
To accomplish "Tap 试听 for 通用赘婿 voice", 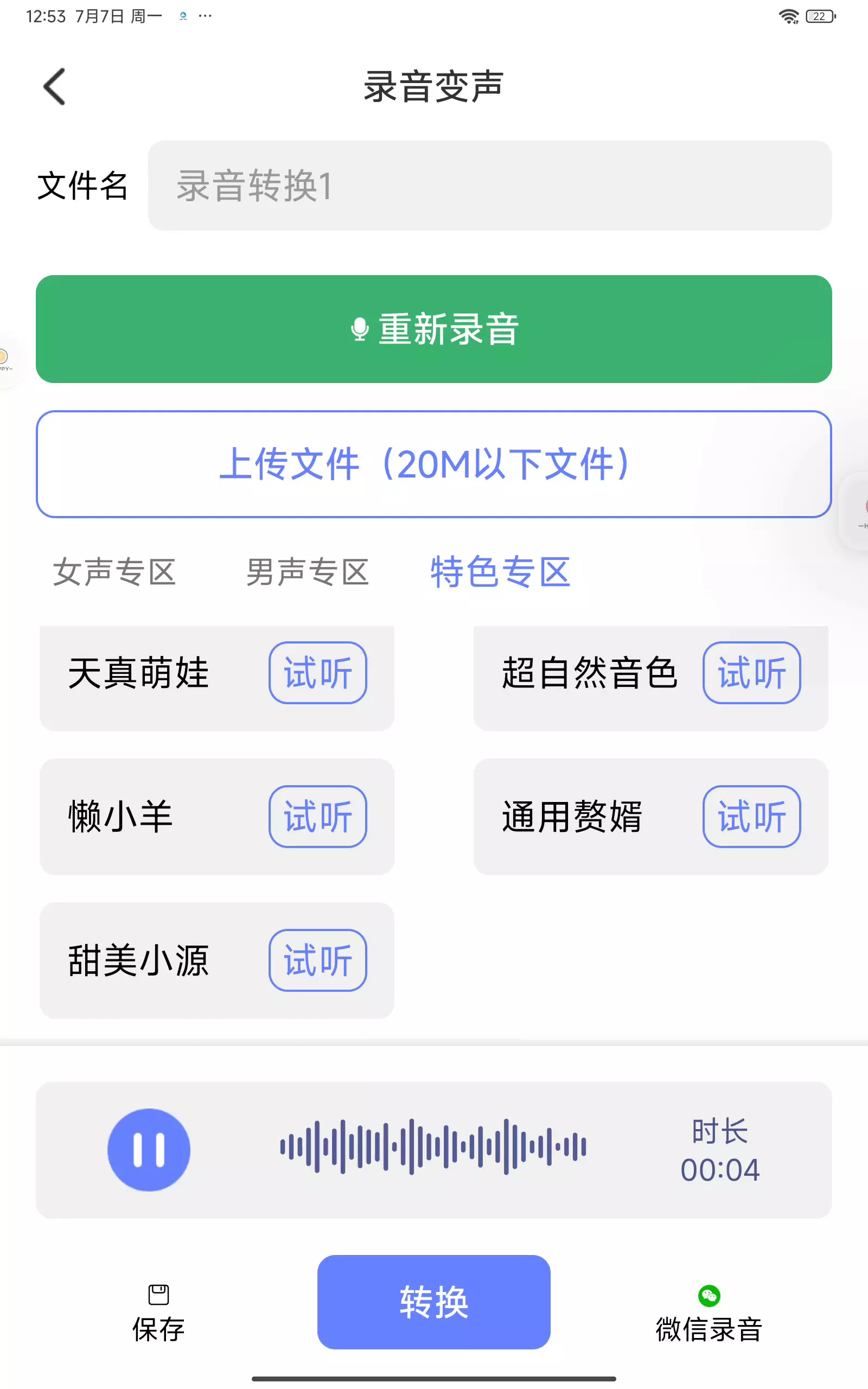I will click(751, 816).
